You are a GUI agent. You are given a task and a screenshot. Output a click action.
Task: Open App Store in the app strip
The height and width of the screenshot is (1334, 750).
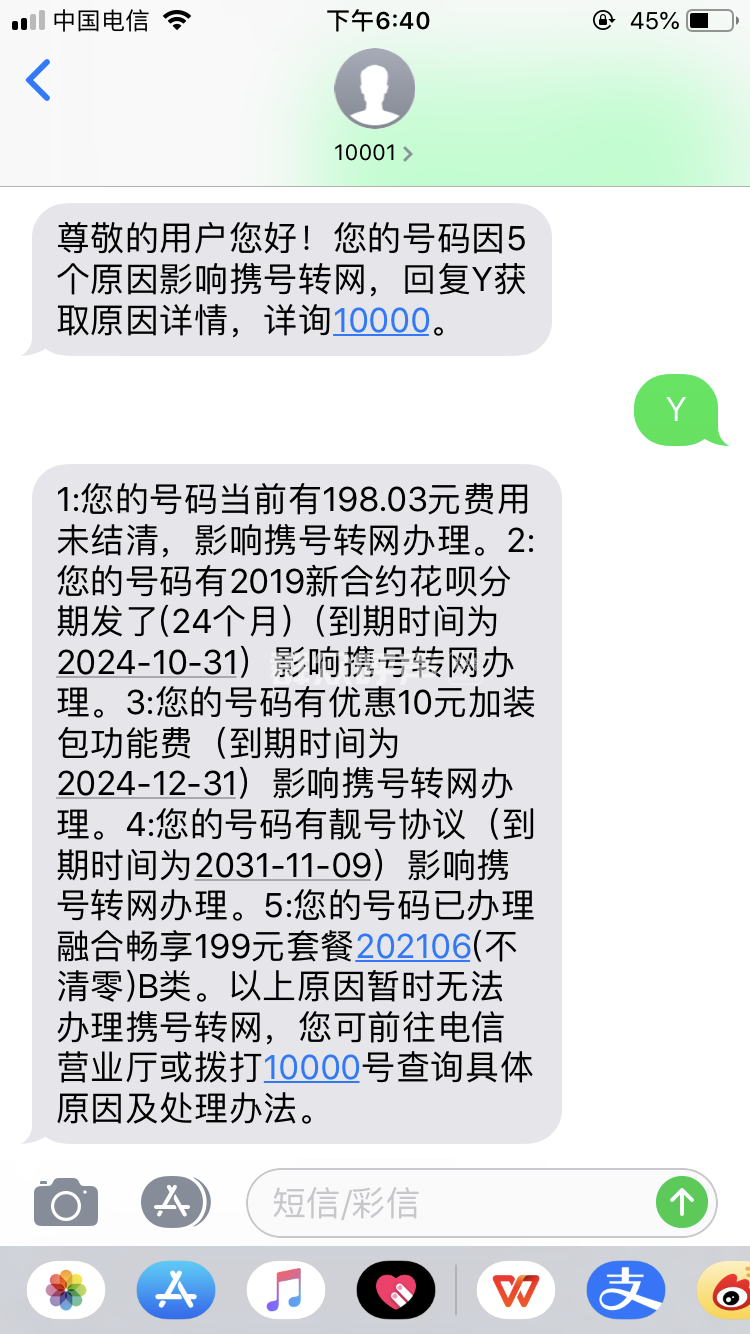click(176, 1290)
